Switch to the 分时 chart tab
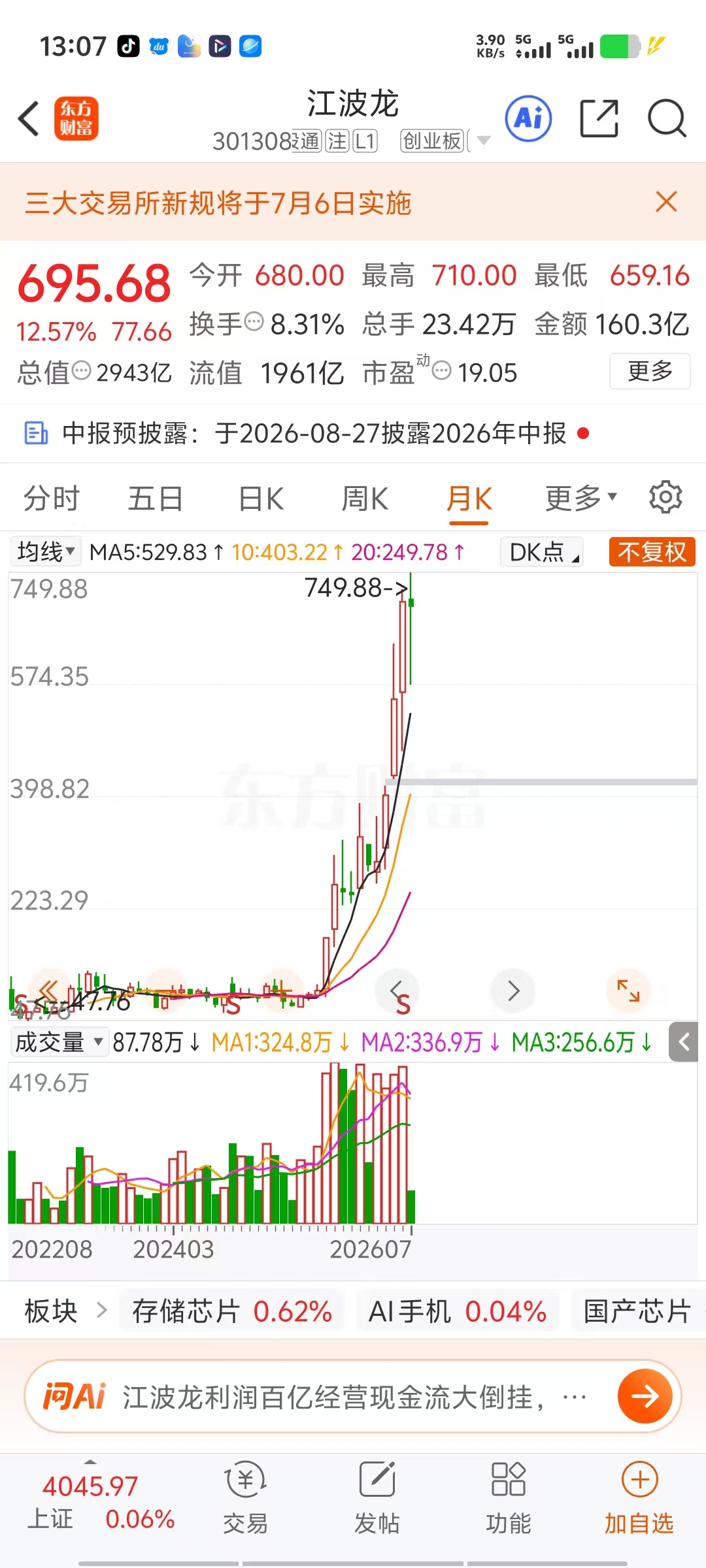 click(x=52, y=498)
